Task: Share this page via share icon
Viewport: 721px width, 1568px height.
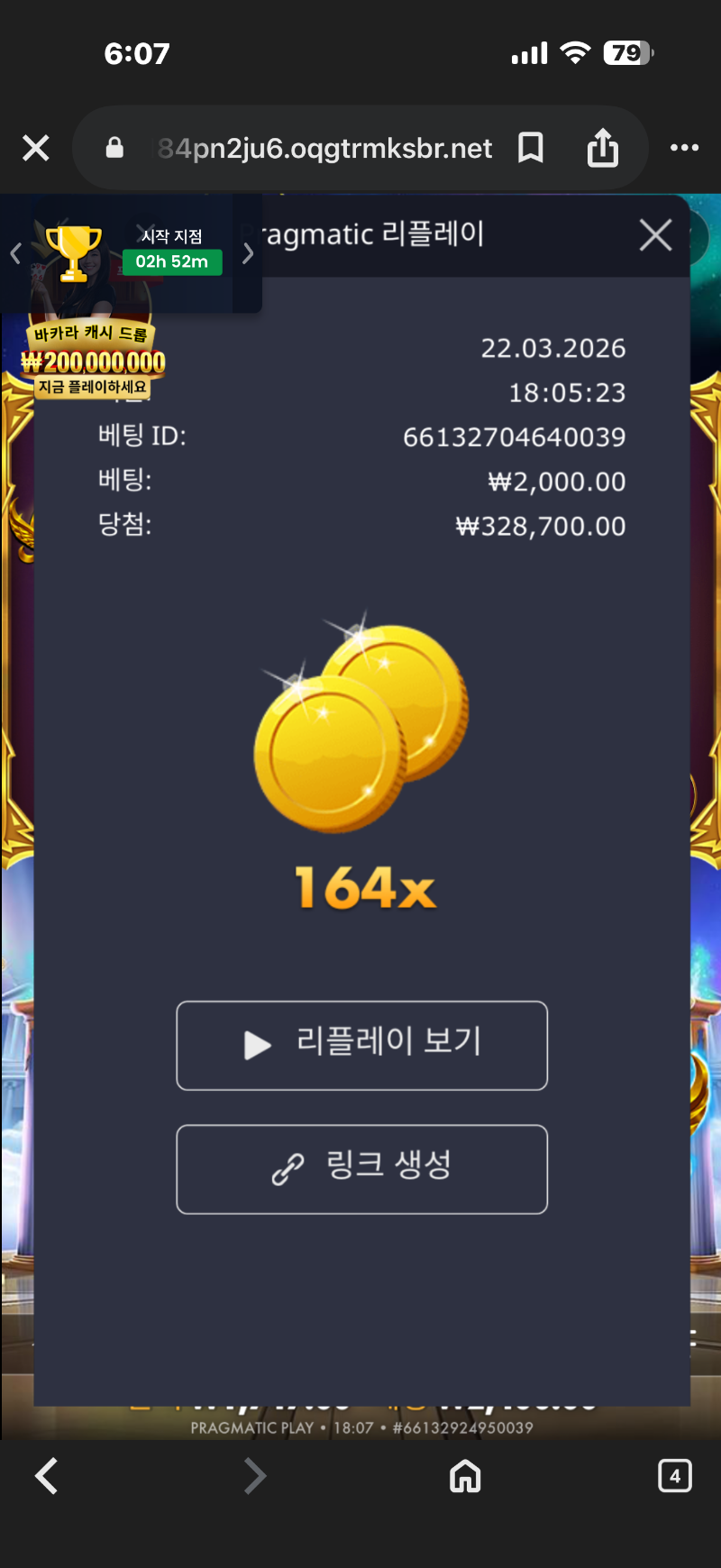Action: coord(602,148)
